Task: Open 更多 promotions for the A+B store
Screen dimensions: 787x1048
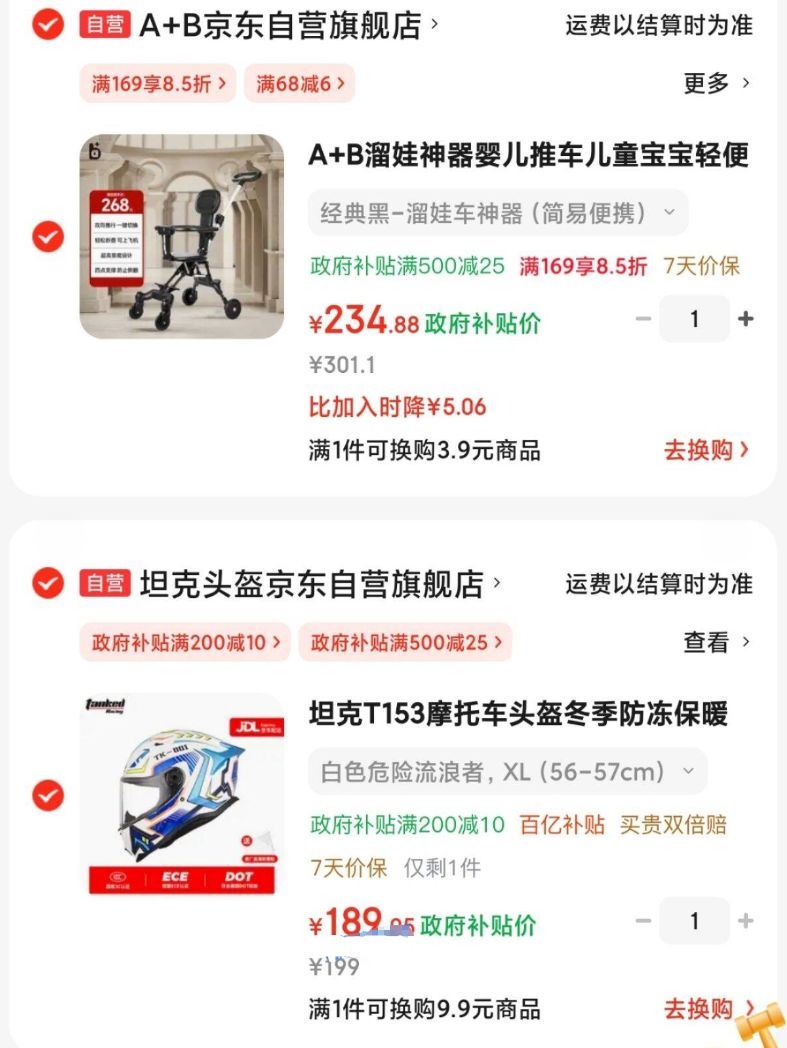Action: pos(716,84)
